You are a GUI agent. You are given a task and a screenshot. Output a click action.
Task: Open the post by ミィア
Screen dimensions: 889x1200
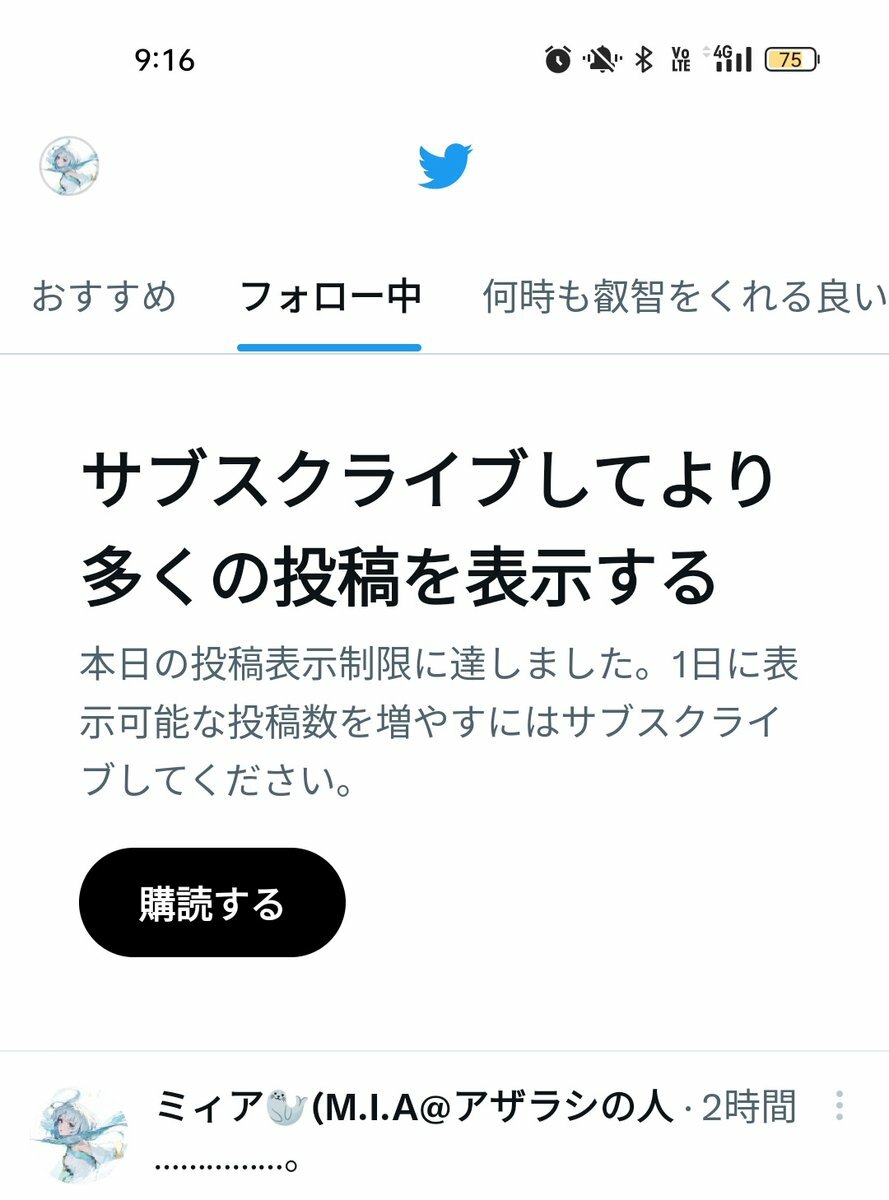(480, 1160)
